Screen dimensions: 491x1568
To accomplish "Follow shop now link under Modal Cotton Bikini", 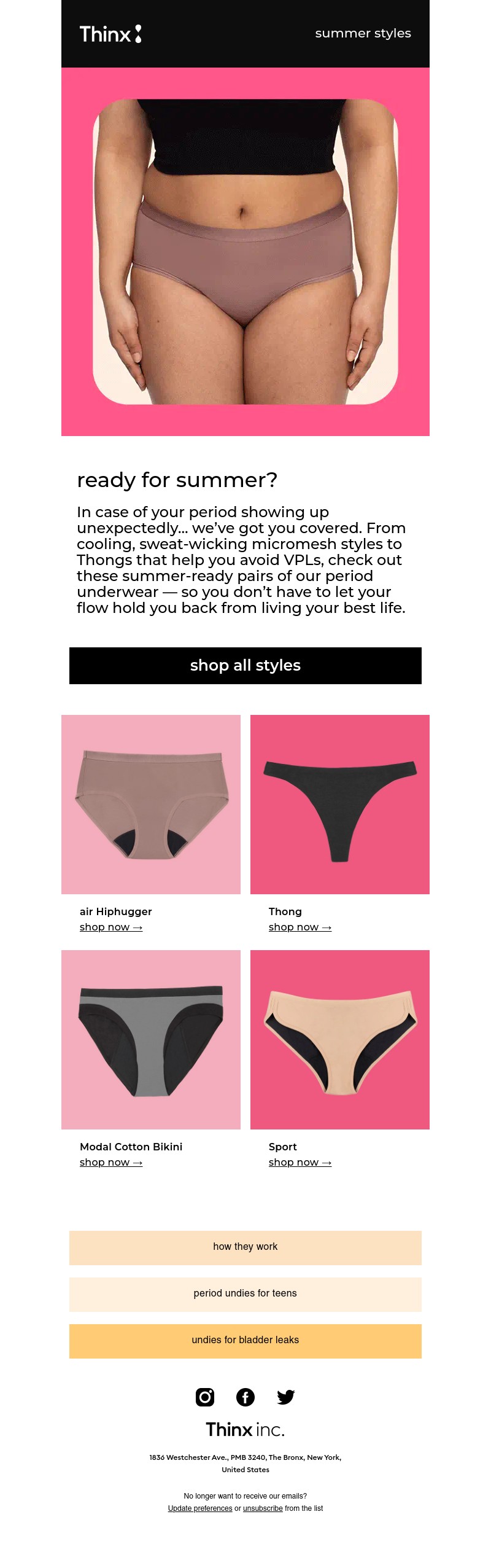I will 111,1162.
